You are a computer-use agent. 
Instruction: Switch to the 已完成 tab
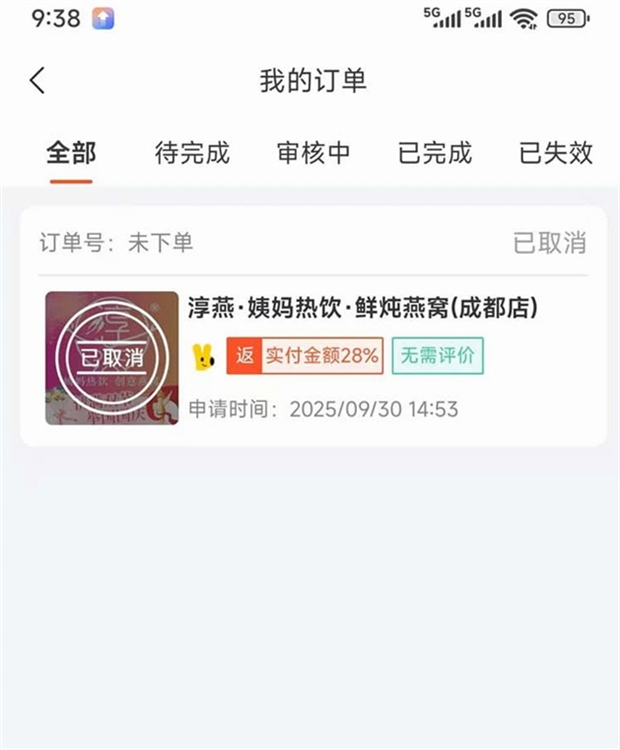435,153
